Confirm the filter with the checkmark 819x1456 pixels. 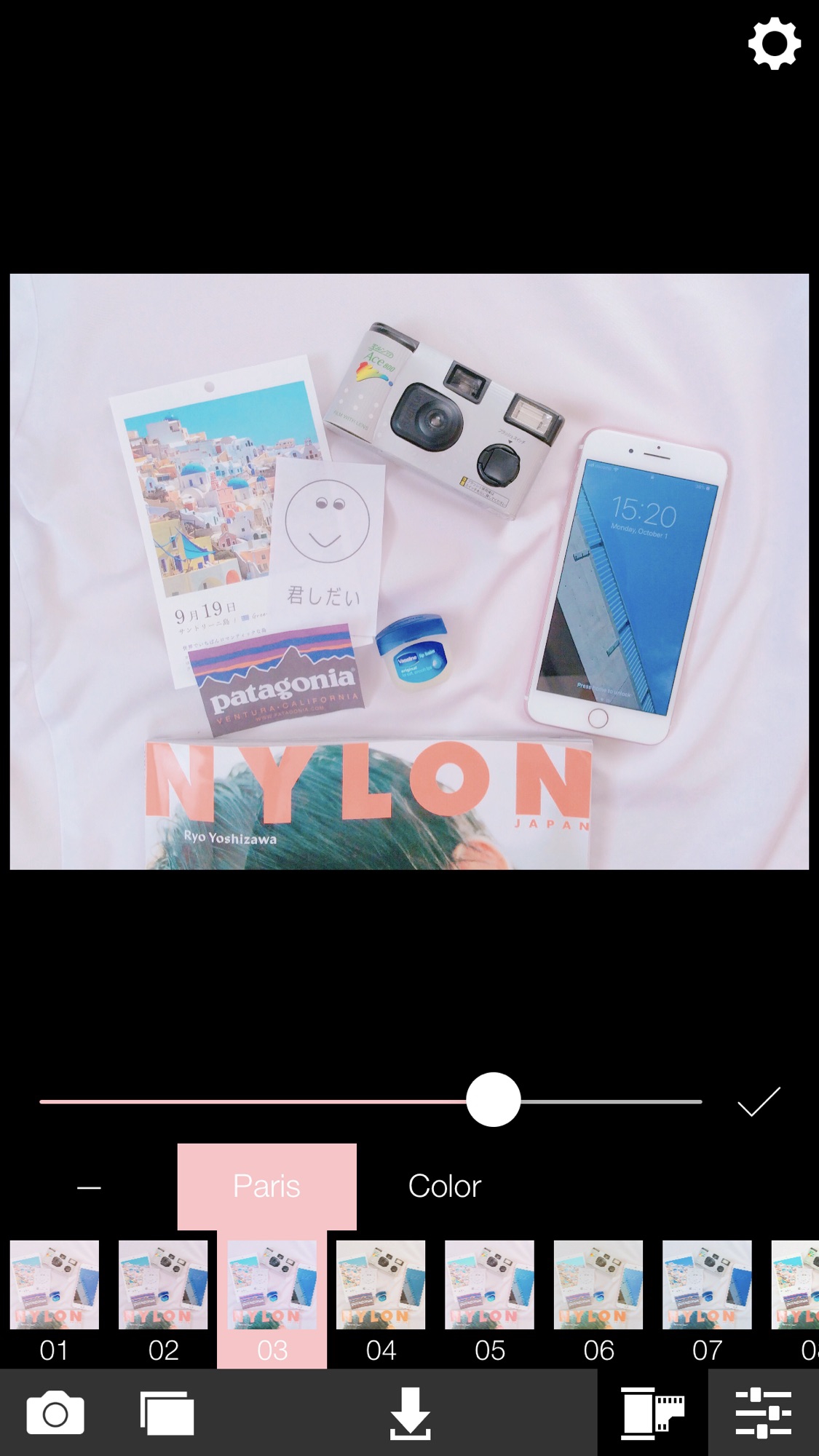(759, 1101)
